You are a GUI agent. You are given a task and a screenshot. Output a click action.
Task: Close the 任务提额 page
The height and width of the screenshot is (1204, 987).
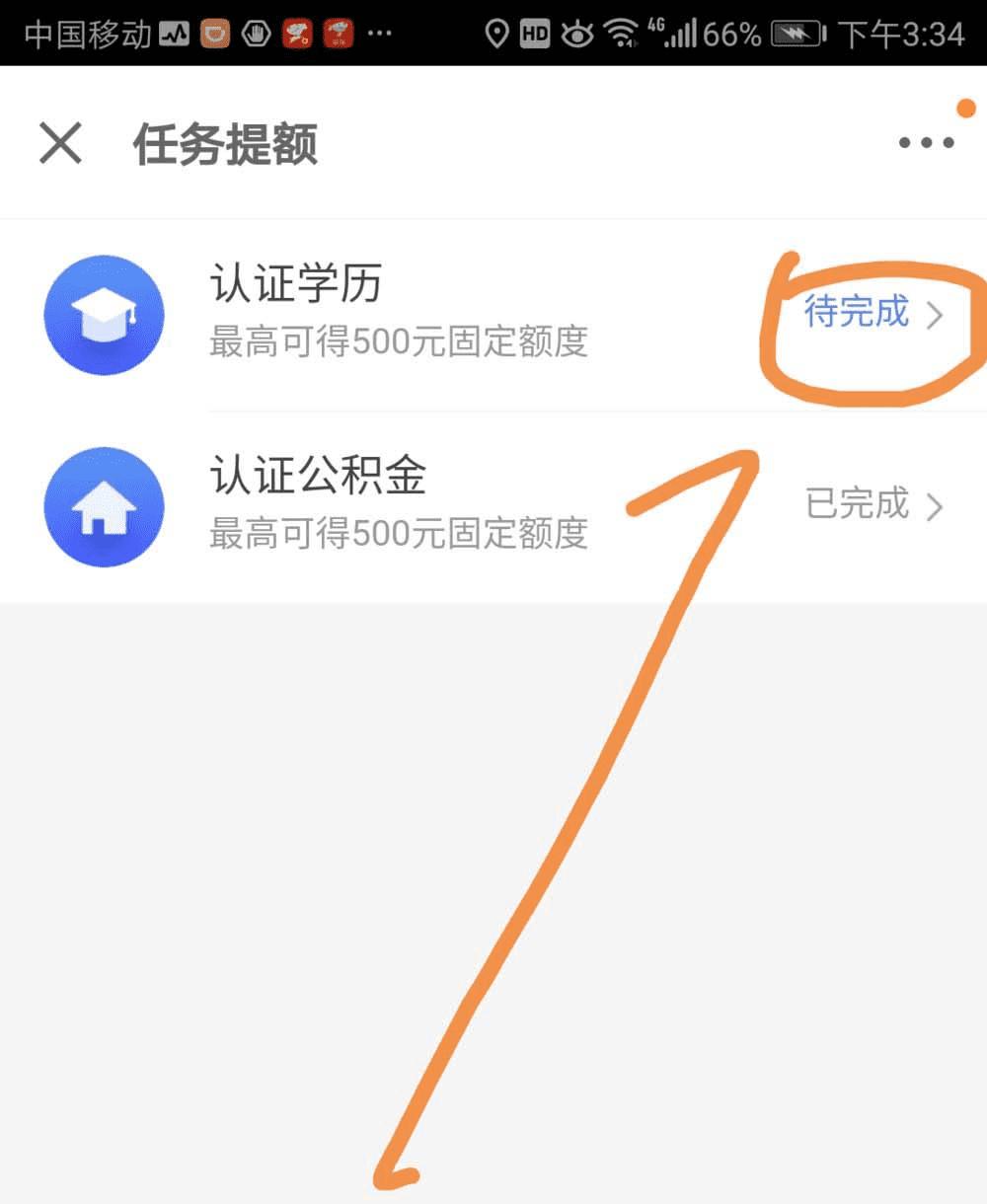(60, 144)
